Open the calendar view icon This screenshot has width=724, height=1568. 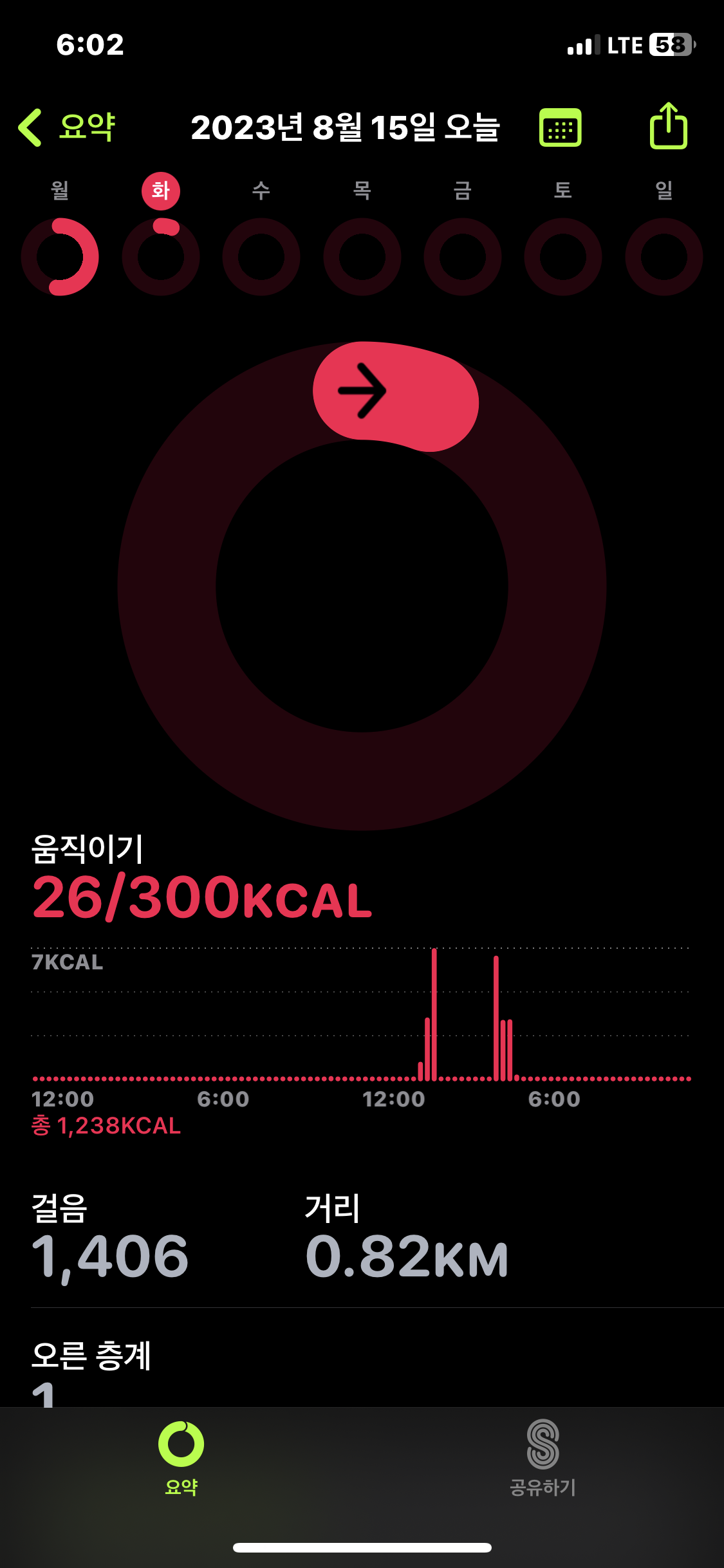(x=560, y=127)
